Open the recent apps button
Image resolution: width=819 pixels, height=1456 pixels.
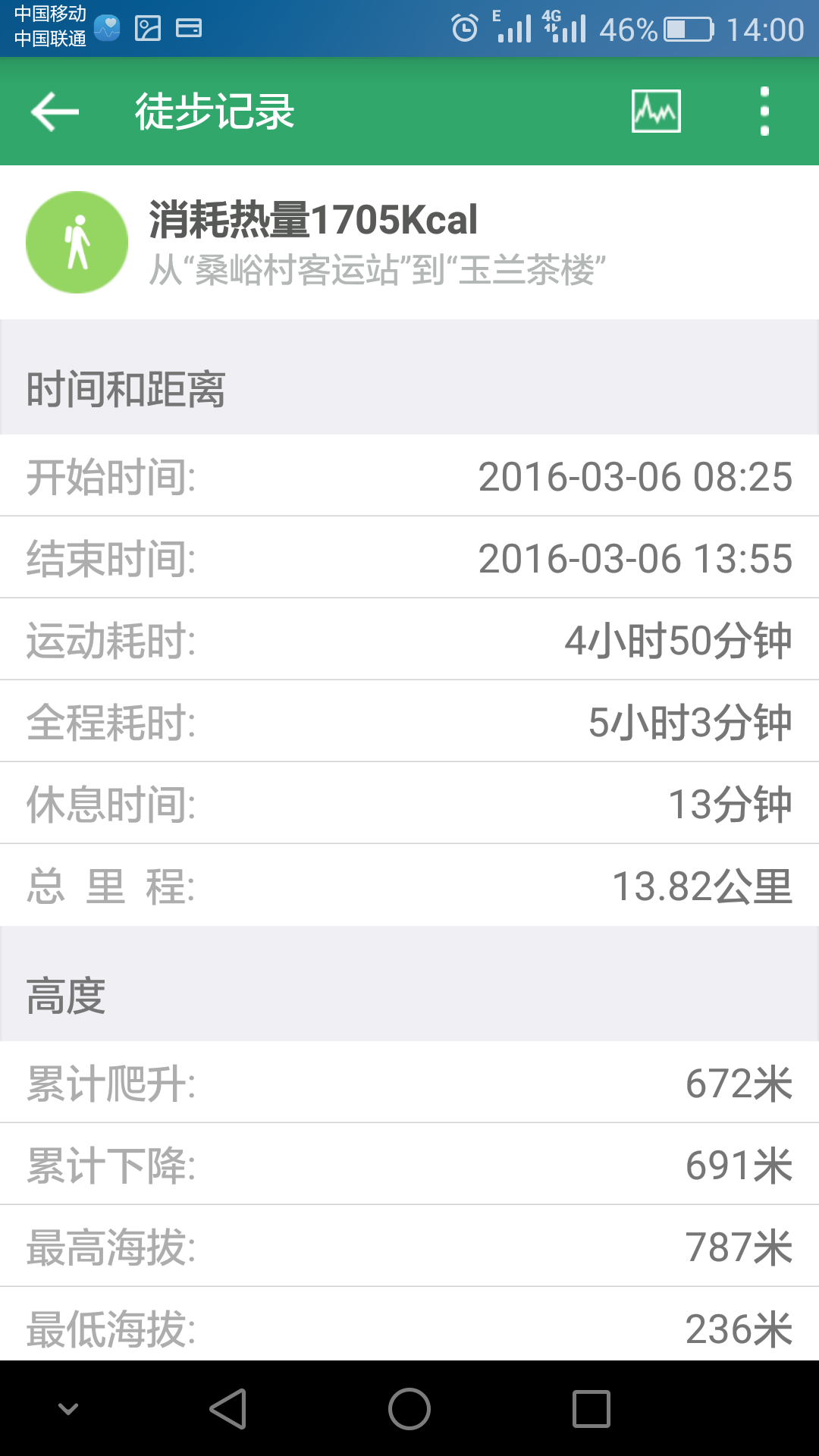[x=591, y=1409]
